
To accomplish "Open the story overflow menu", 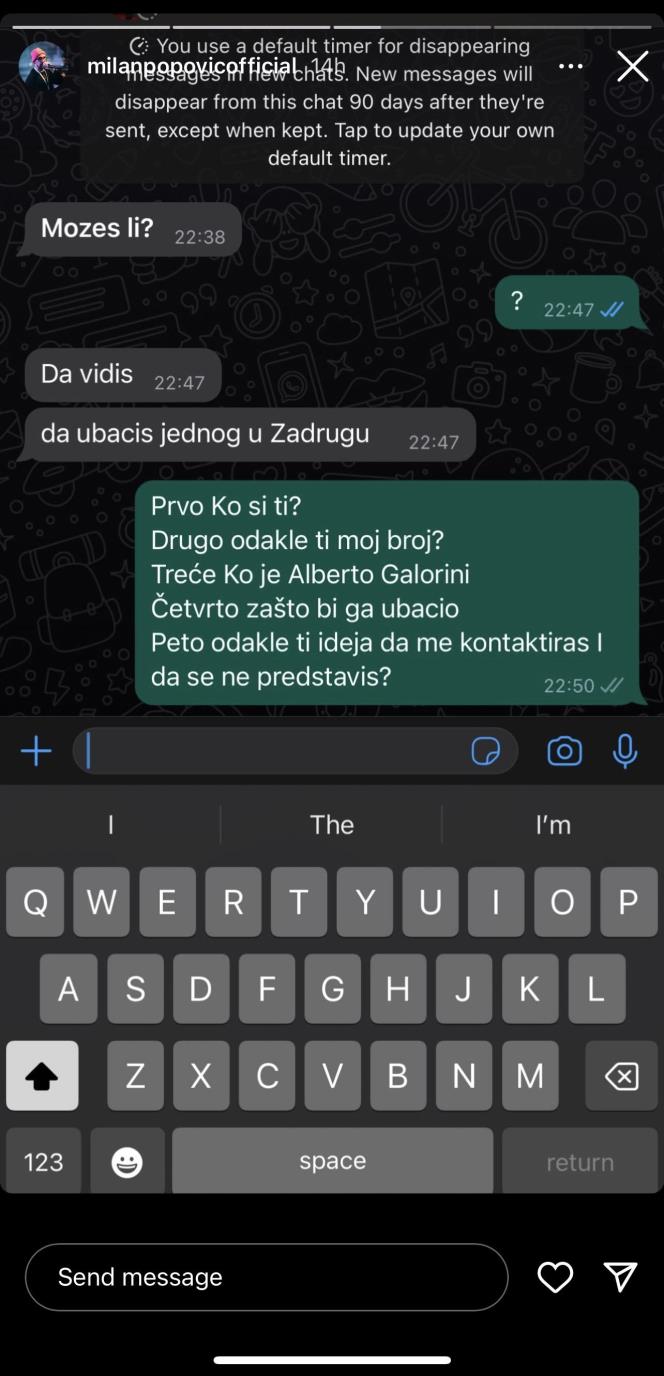I will click(570, 66).
